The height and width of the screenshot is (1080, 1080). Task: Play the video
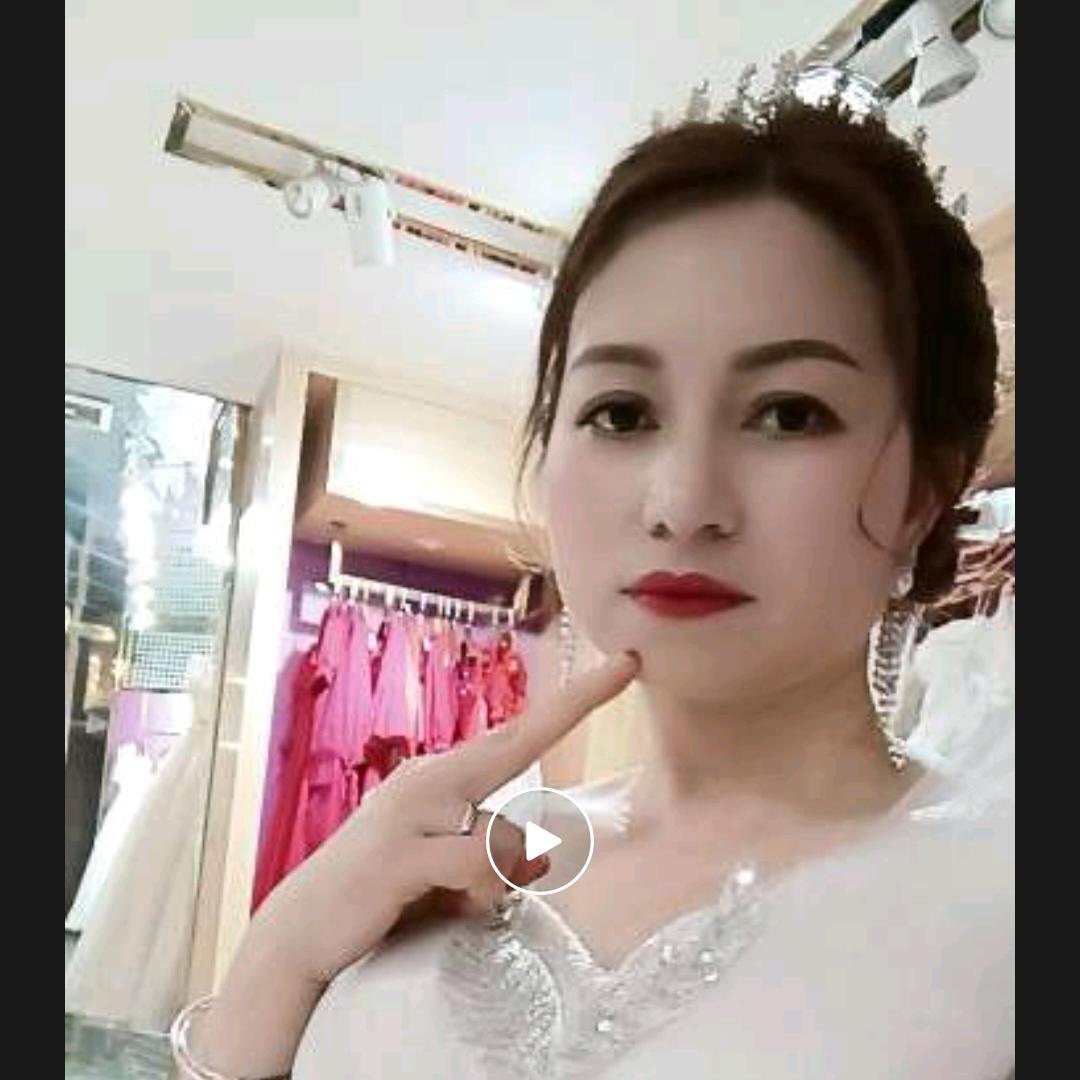pyautogui.click(x=540, y=841)
